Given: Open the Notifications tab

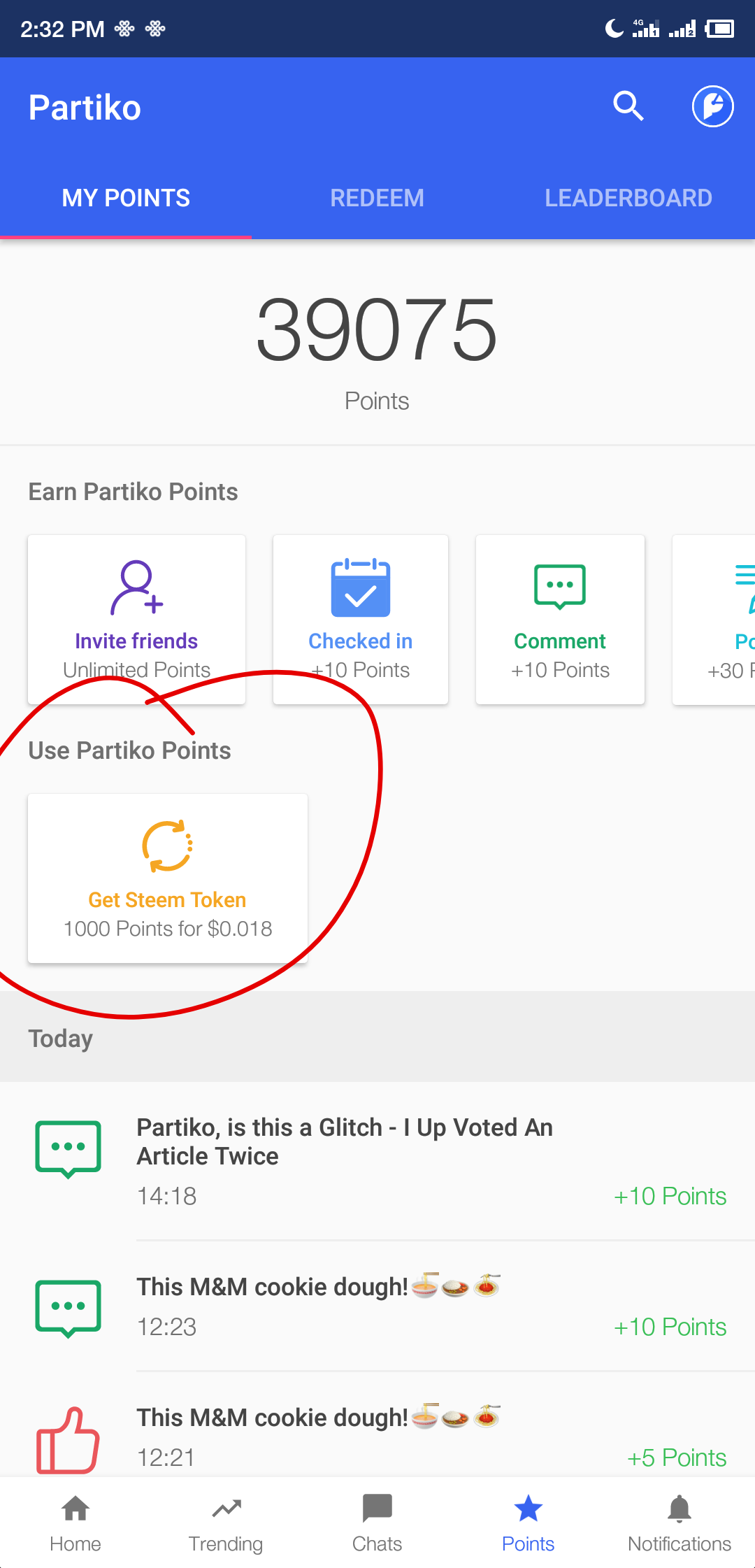Looking at the screenshot, I should [x=679, y=1523].
